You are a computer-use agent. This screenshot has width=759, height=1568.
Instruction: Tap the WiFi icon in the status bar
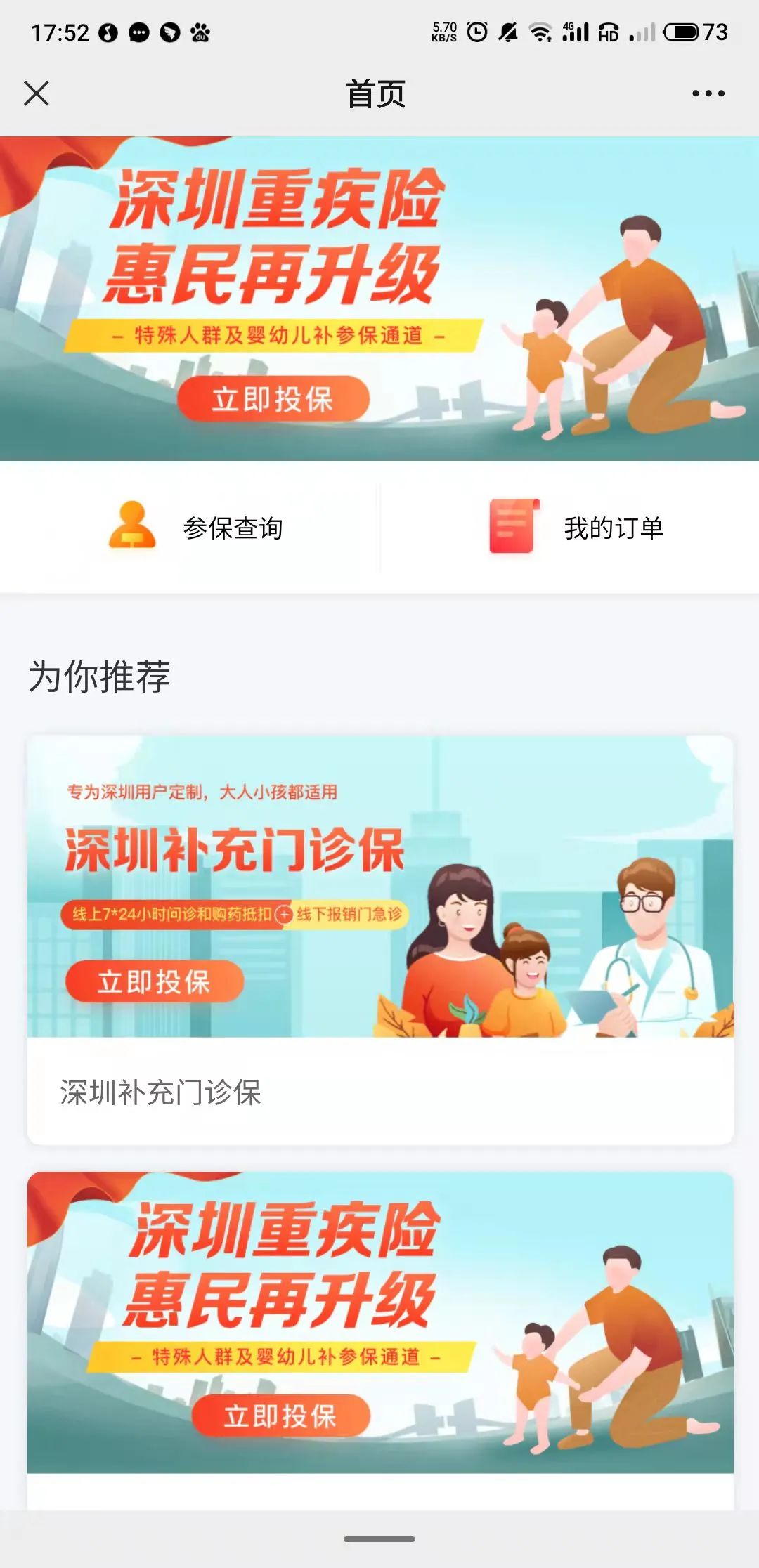[541, 31]
